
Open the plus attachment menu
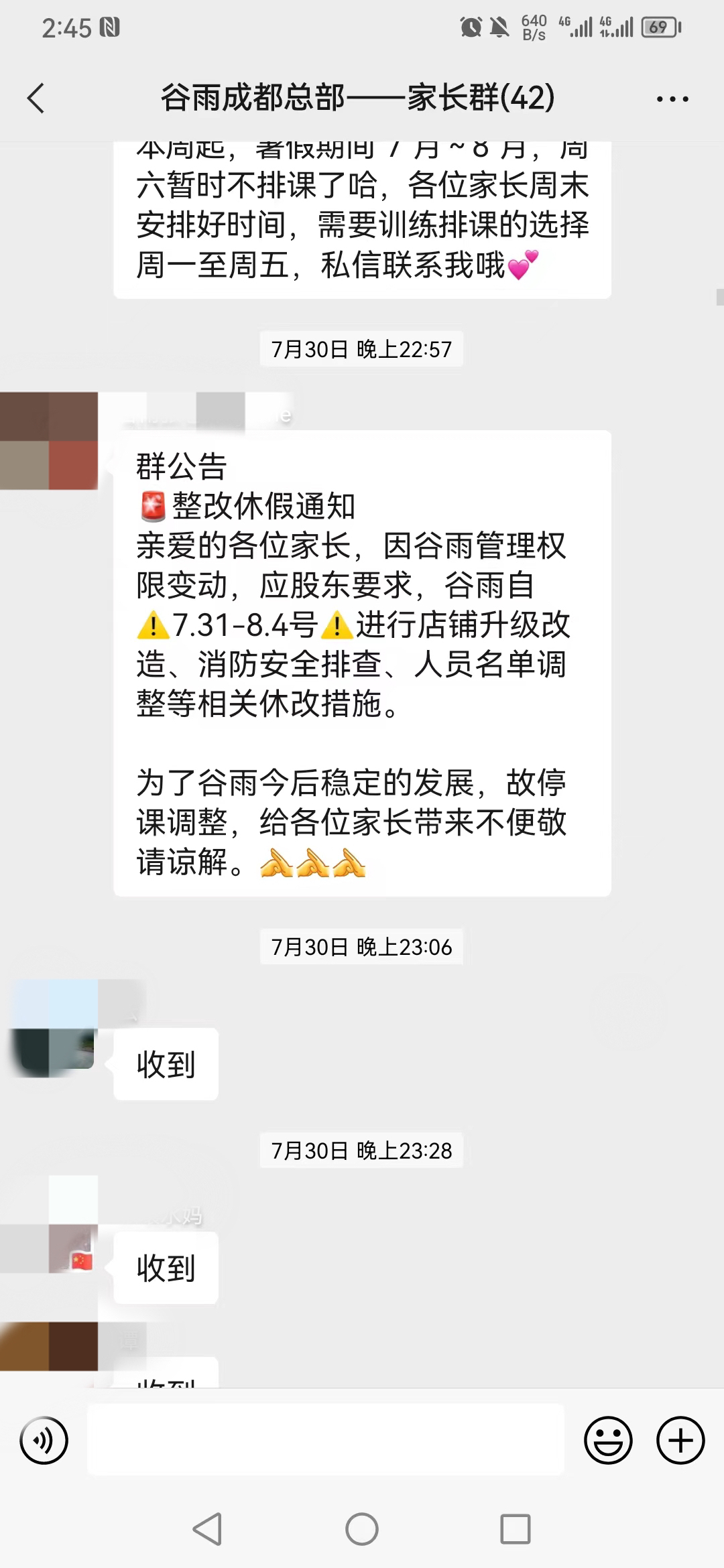click(x=680, y=1440)
